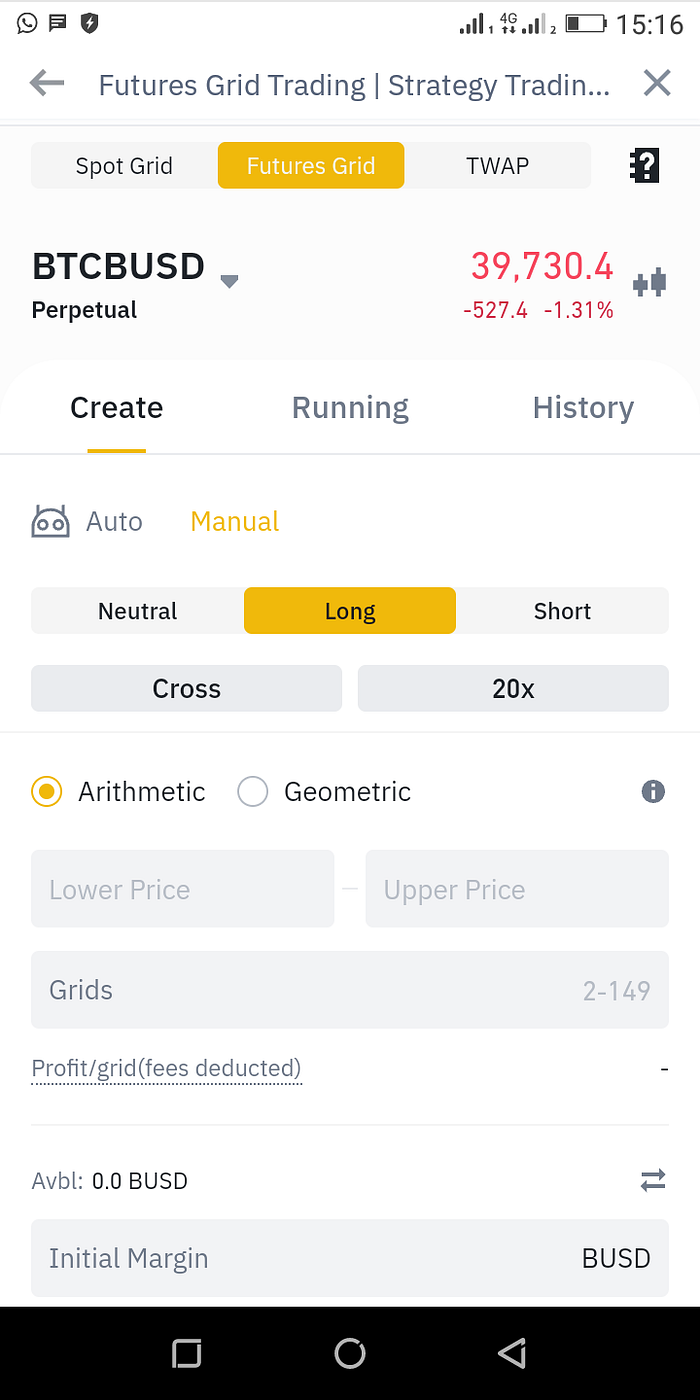Switch to the Running tab
700x1400 pixels.
click(350, 408)
